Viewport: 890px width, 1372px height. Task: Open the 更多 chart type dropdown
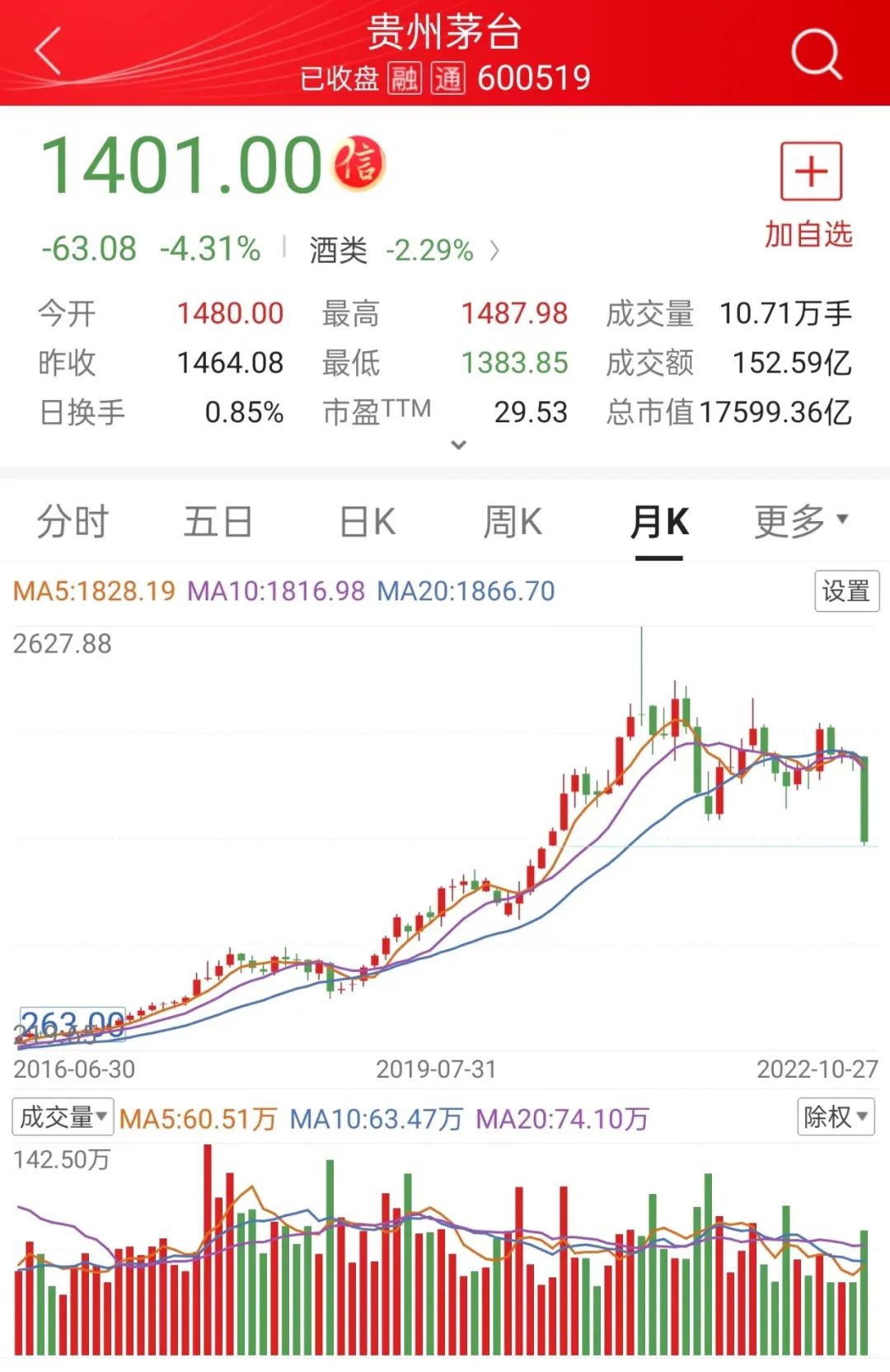click(x=796, y=521)
